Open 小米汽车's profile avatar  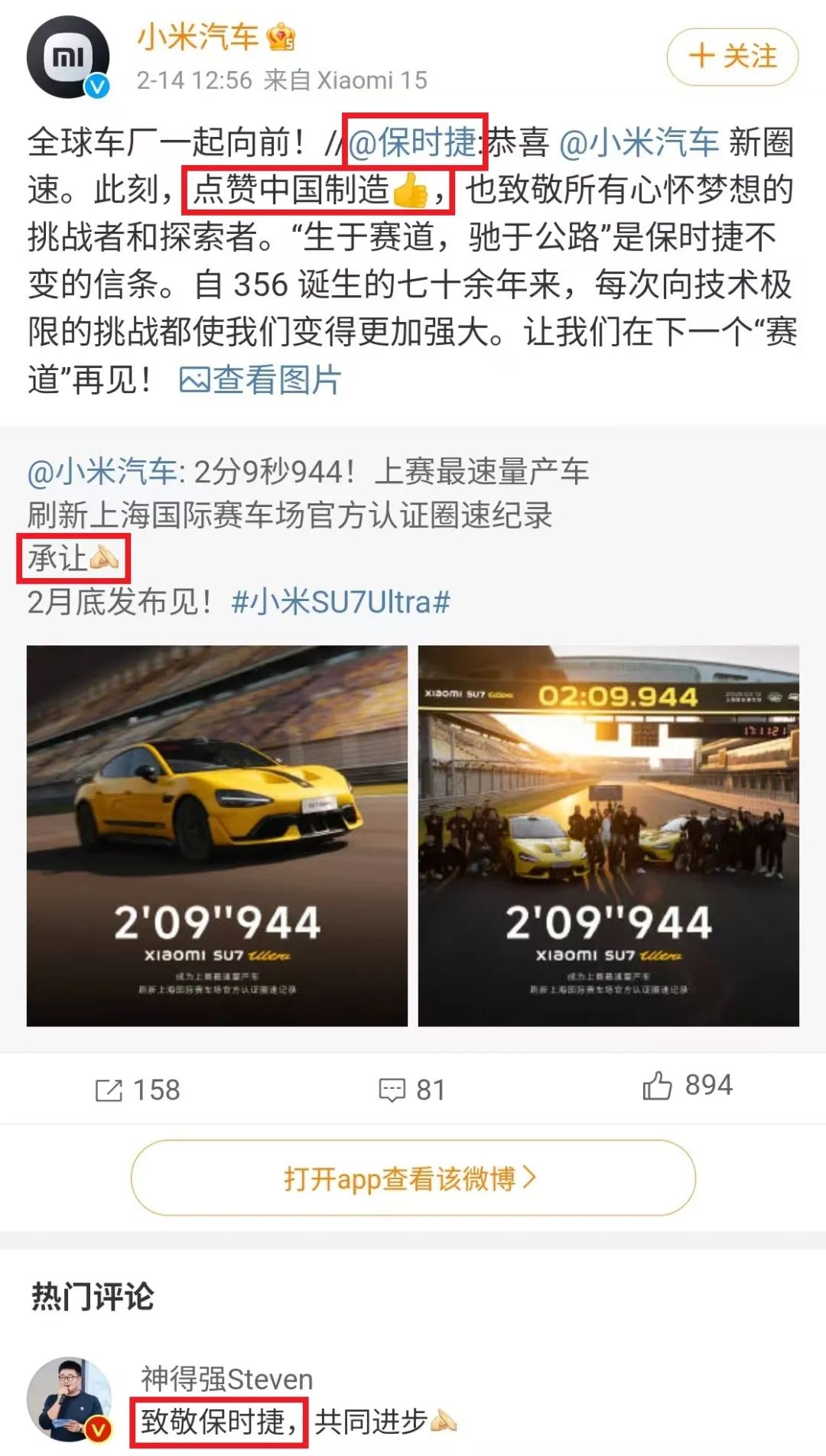(67, 58)
